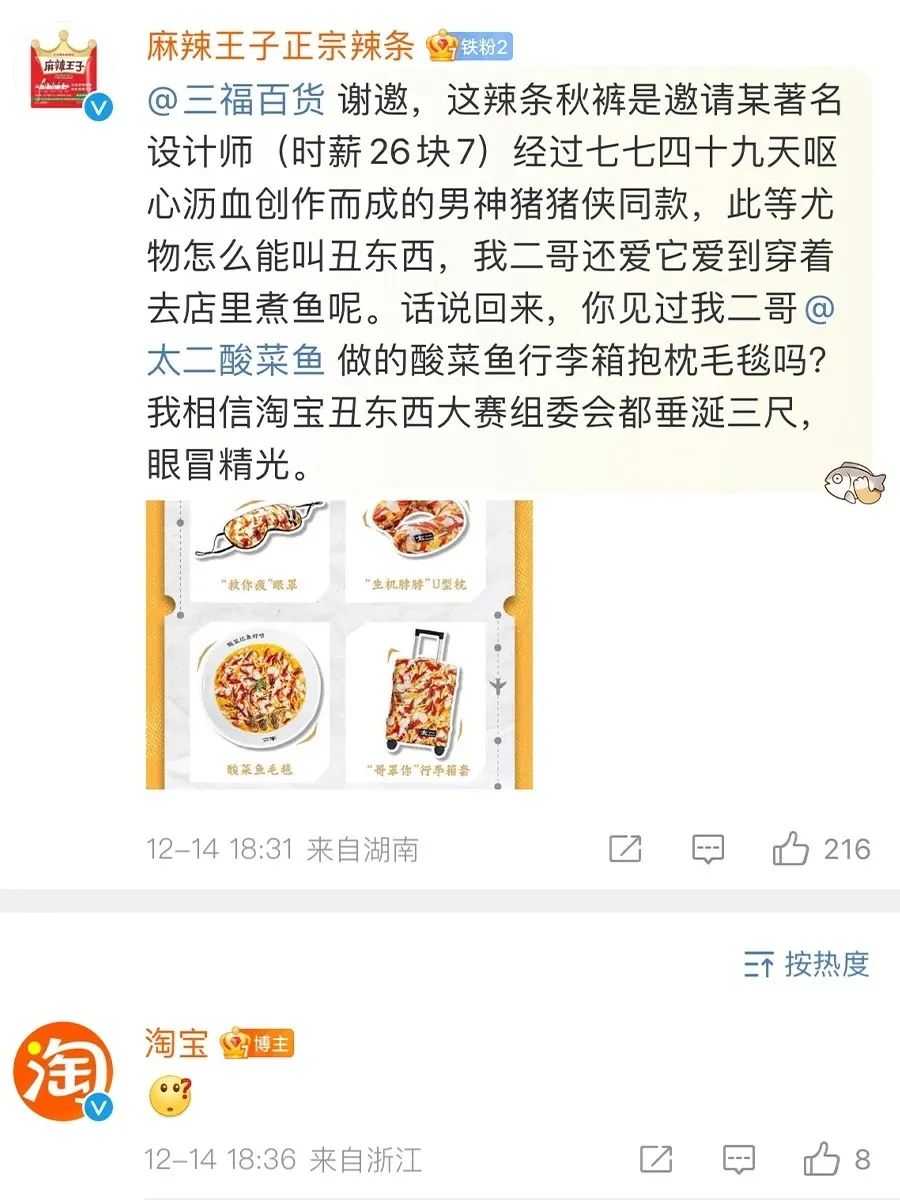
Task: Repost the 麻辣王子 comment
Action: 625,849
